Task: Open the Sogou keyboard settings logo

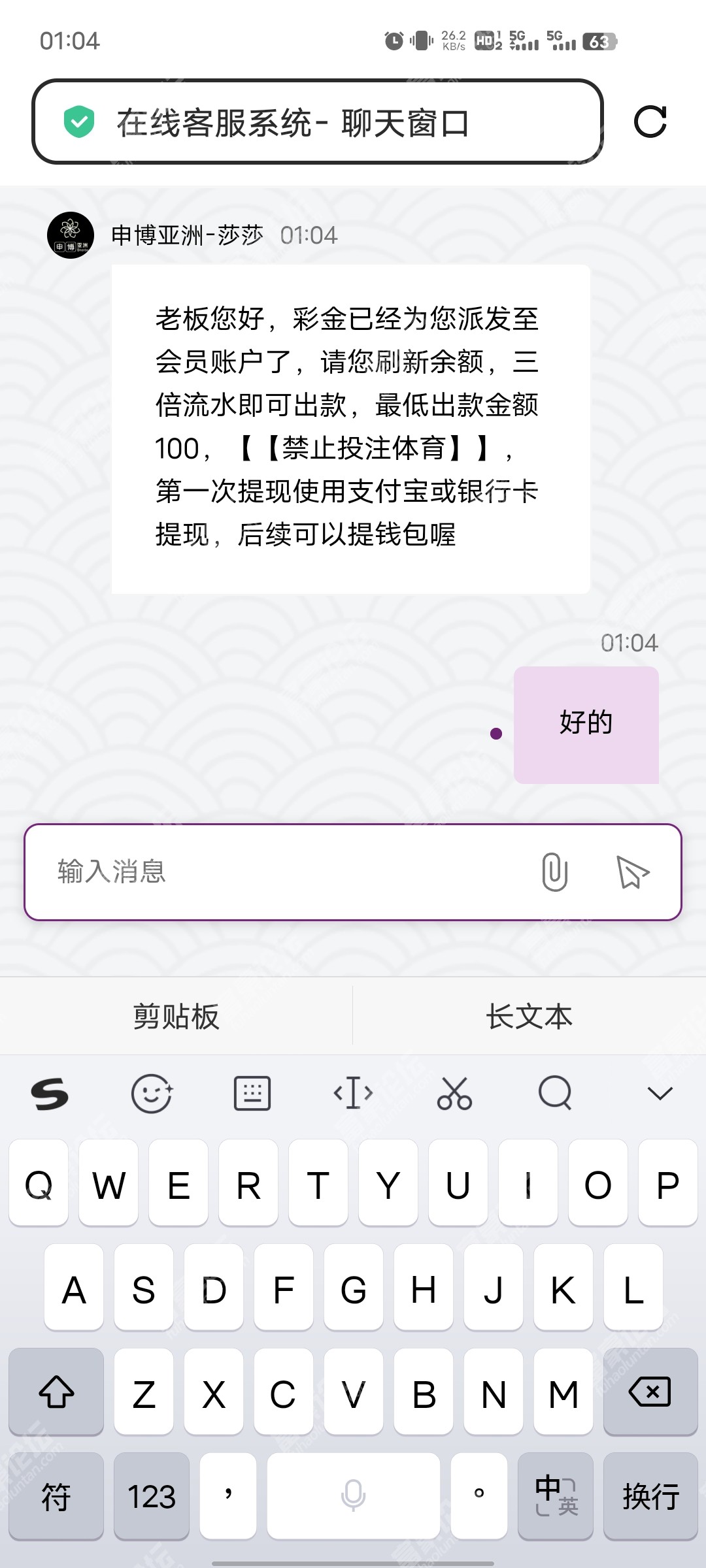Action: [50, 1093]
